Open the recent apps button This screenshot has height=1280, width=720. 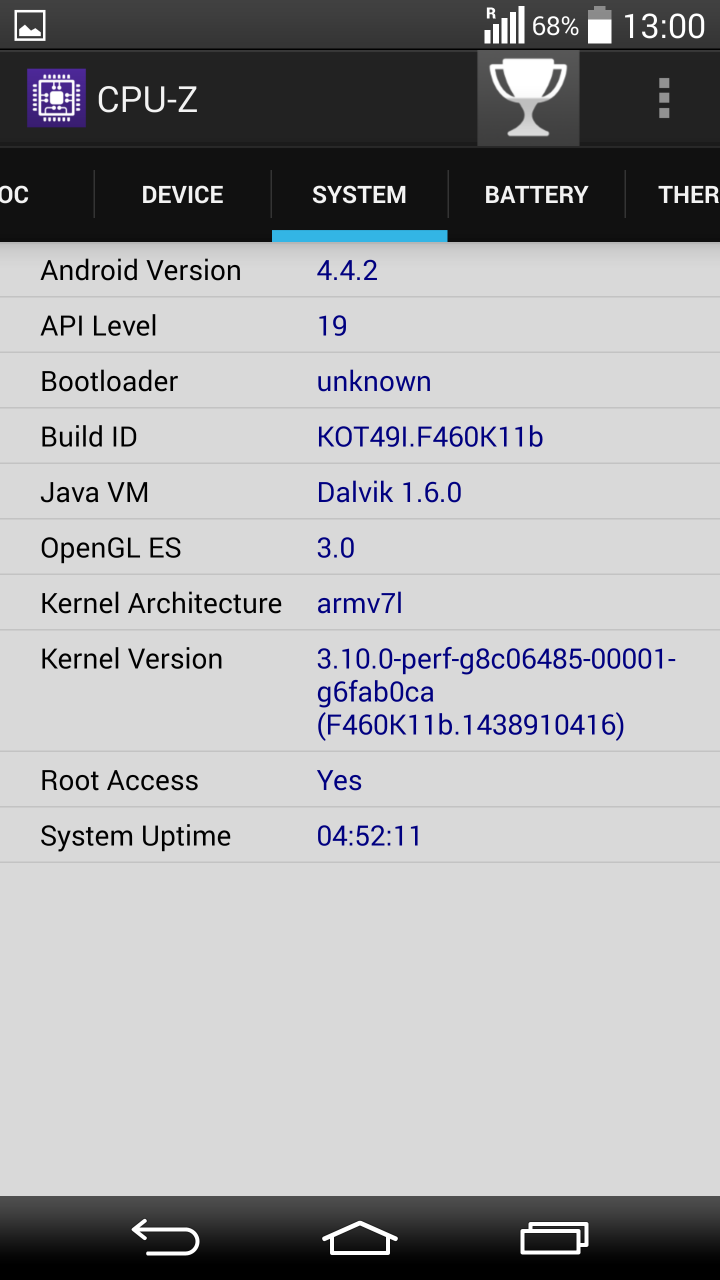point(554,1238)
